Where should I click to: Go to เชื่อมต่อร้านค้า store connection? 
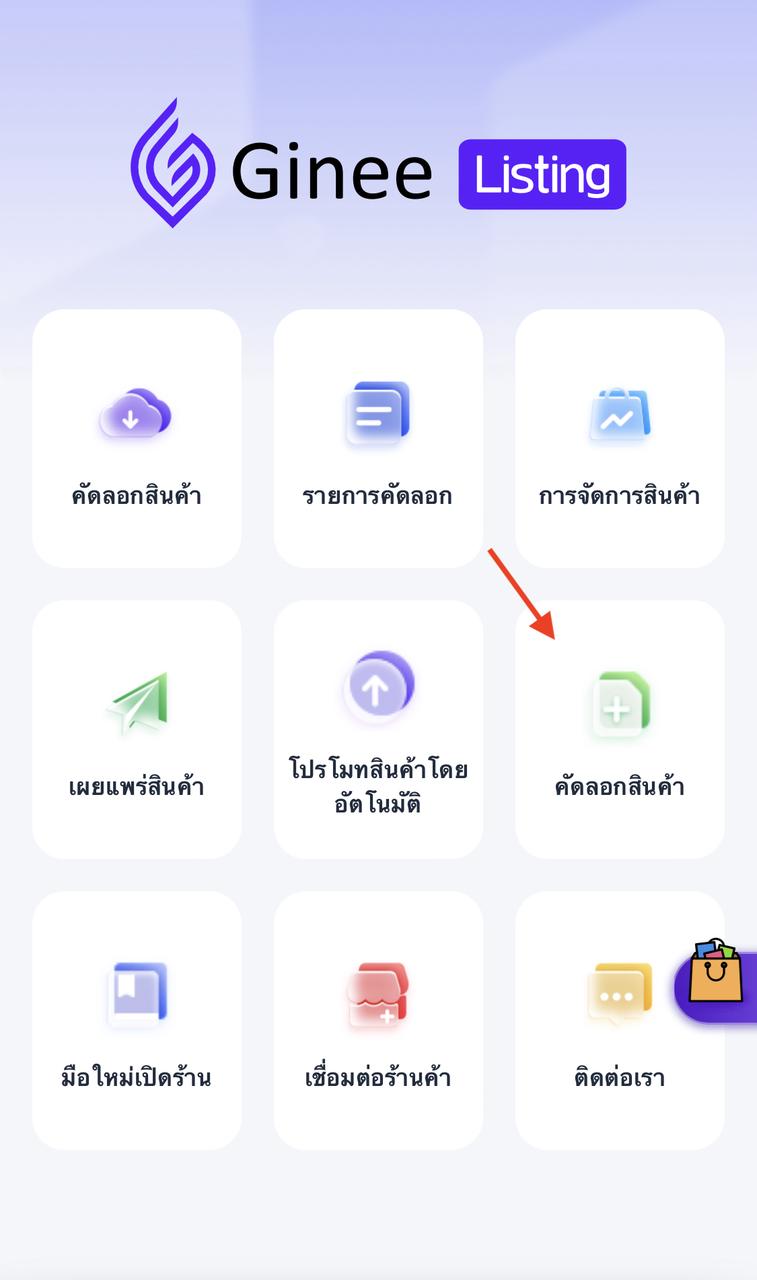pyautogui.click(x=378, y=1020)
